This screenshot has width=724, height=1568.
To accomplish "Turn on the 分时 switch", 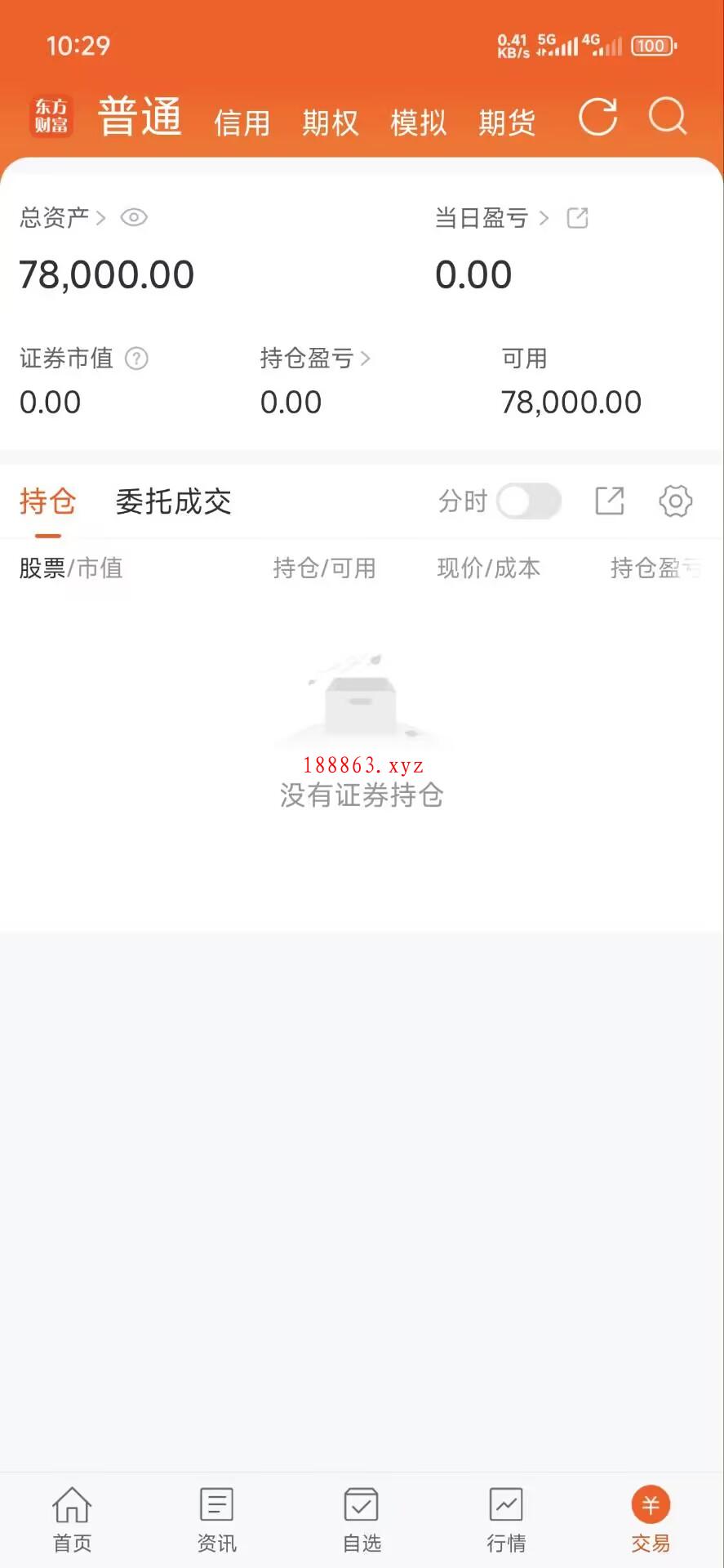I will click(x=529, y=501).
